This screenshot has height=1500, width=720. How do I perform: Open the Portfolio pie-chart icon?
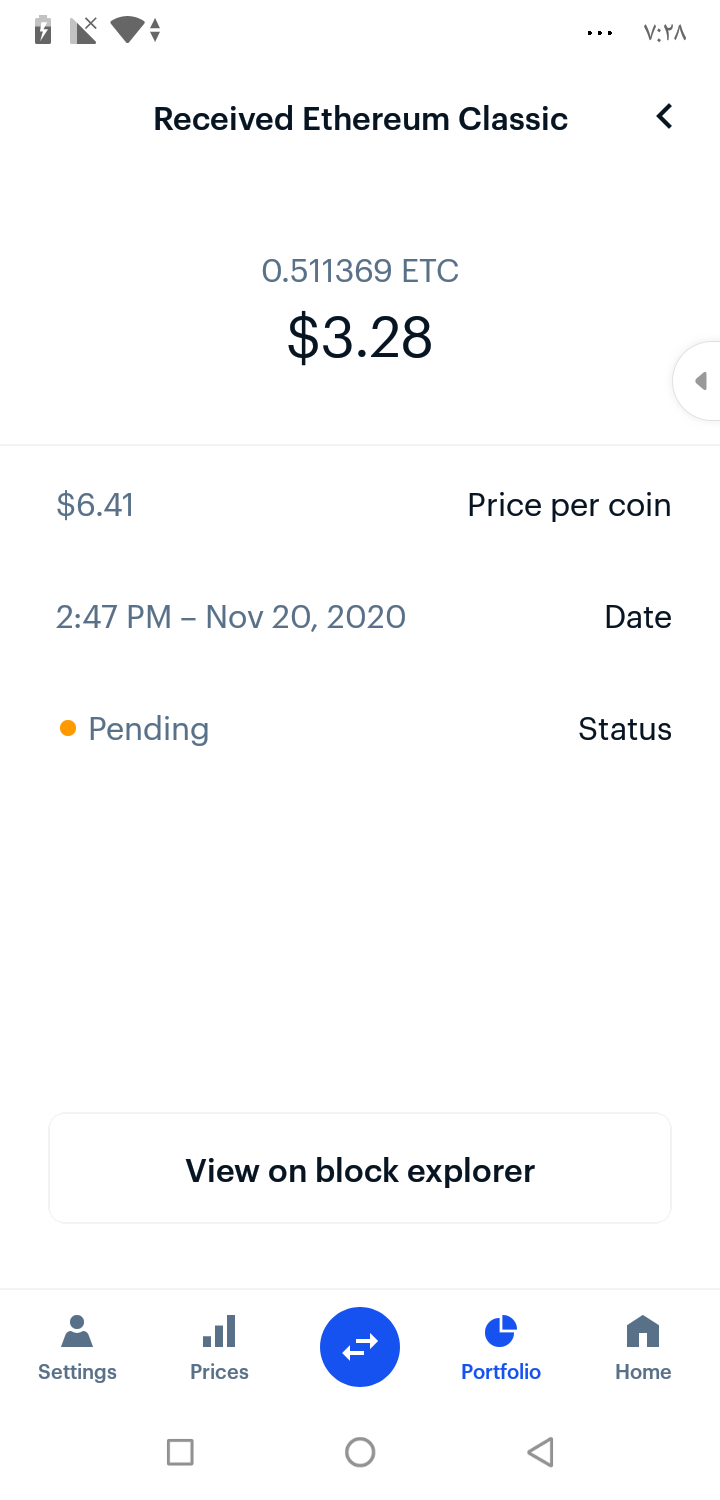[500, 1331]
